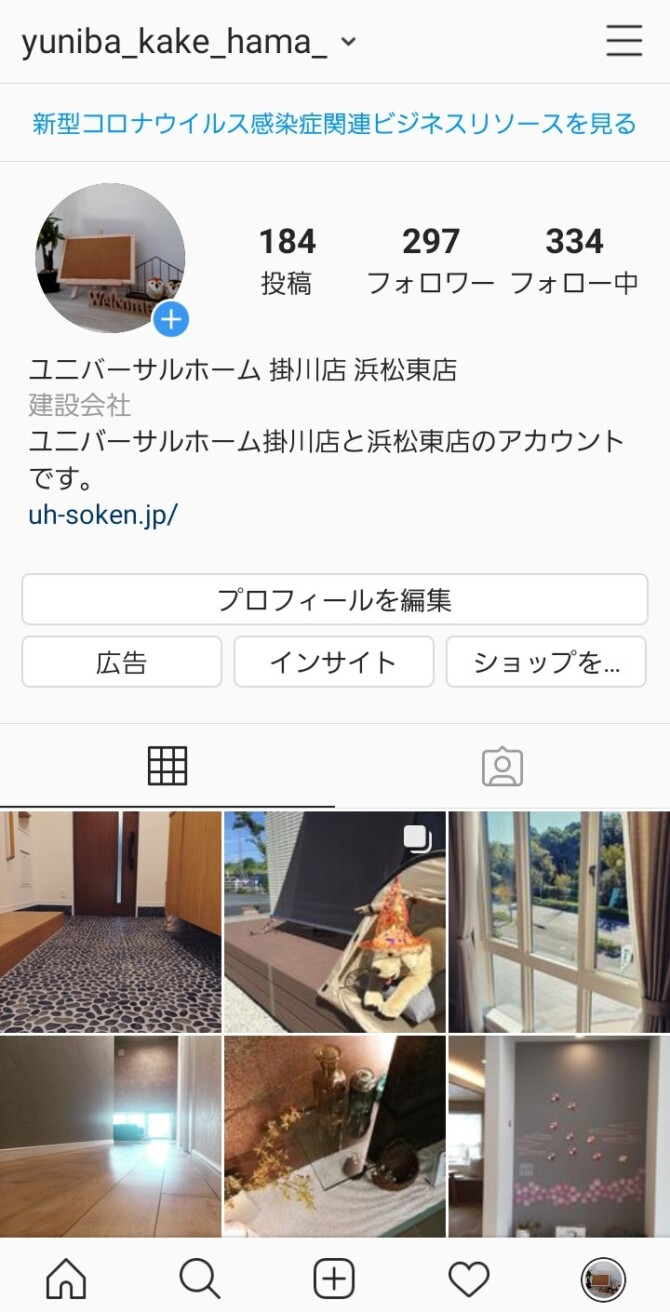View the 334 following list
670x1312 pixels.
574,259
